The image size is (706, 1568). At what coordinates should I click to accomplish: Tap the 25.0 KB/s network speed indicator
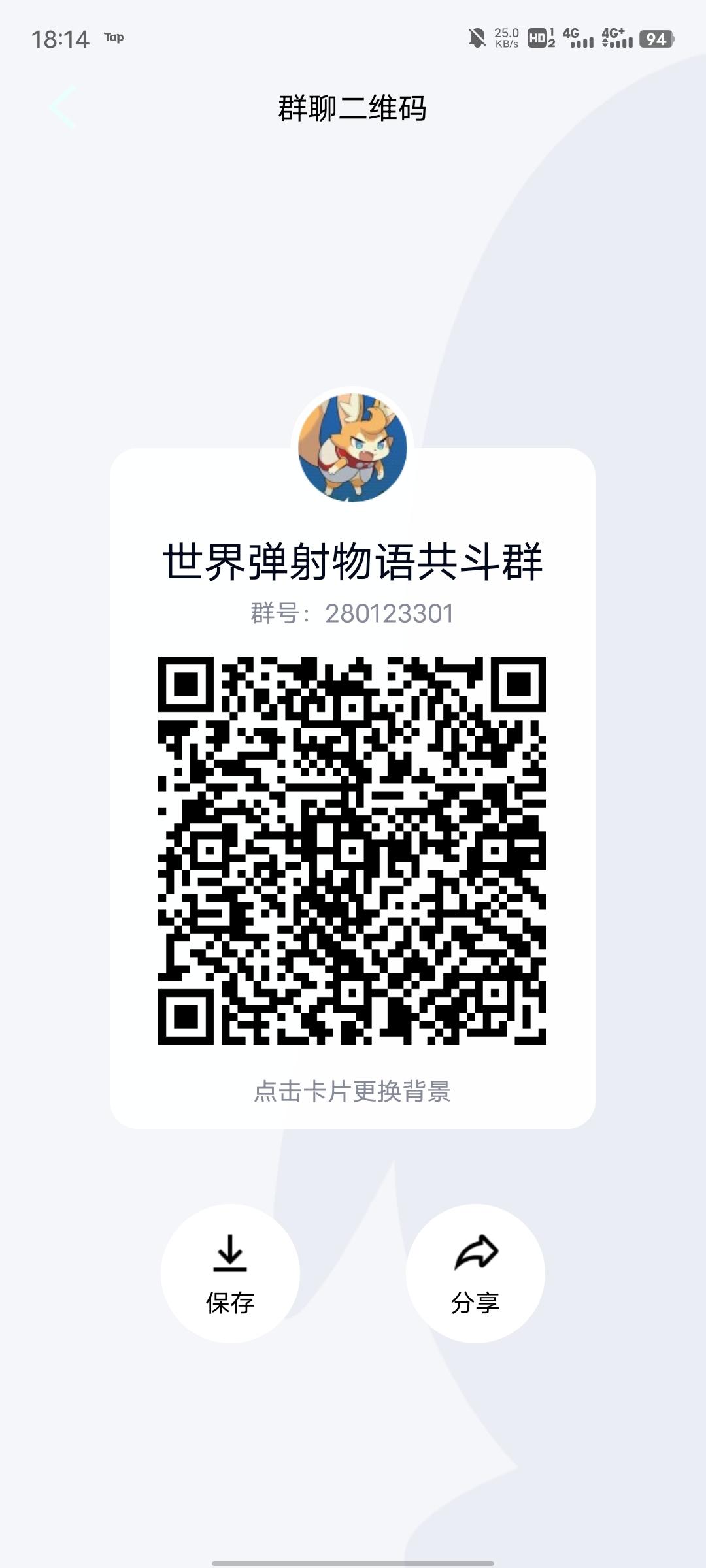click(x=507, y=39)
